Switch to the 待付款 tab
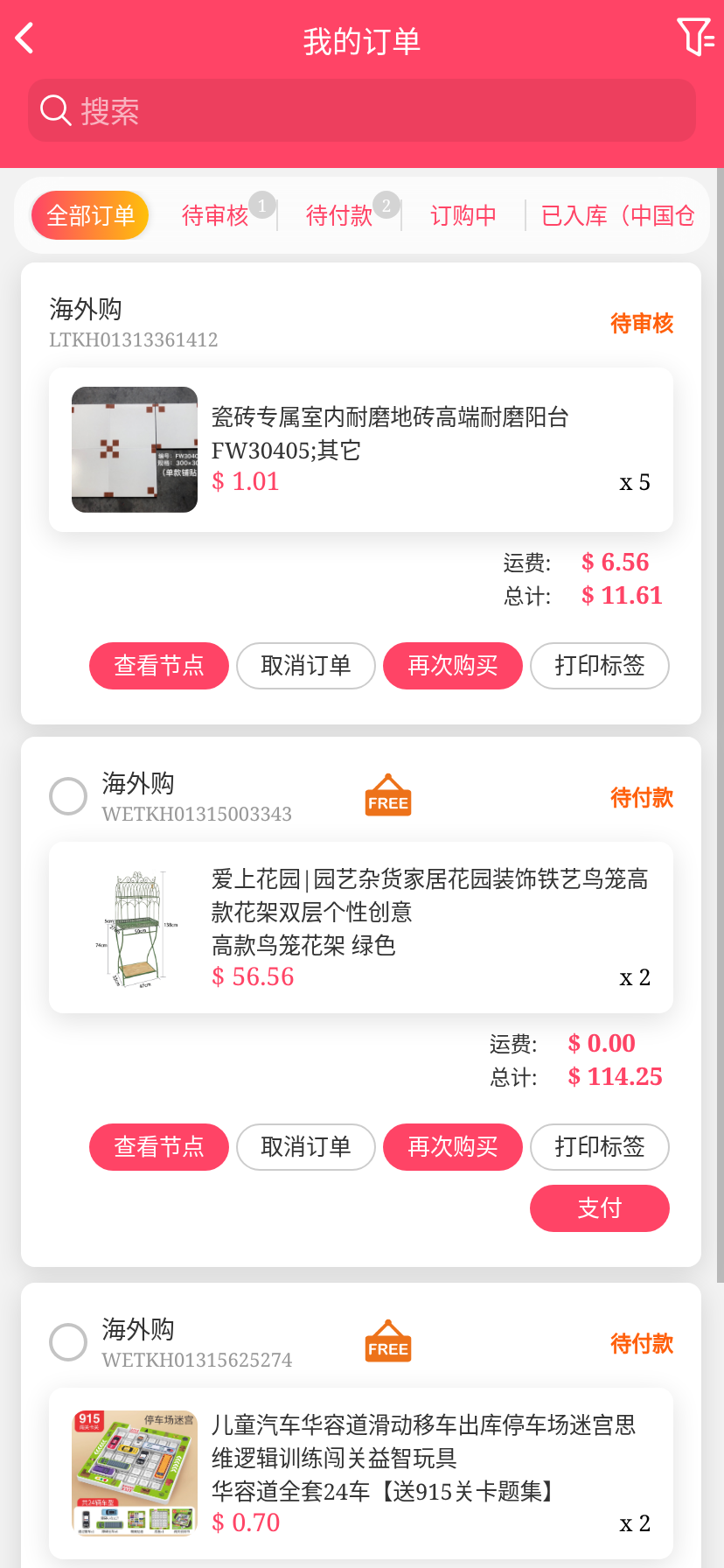Screen dimensions: 724x1568 (339, 215)
